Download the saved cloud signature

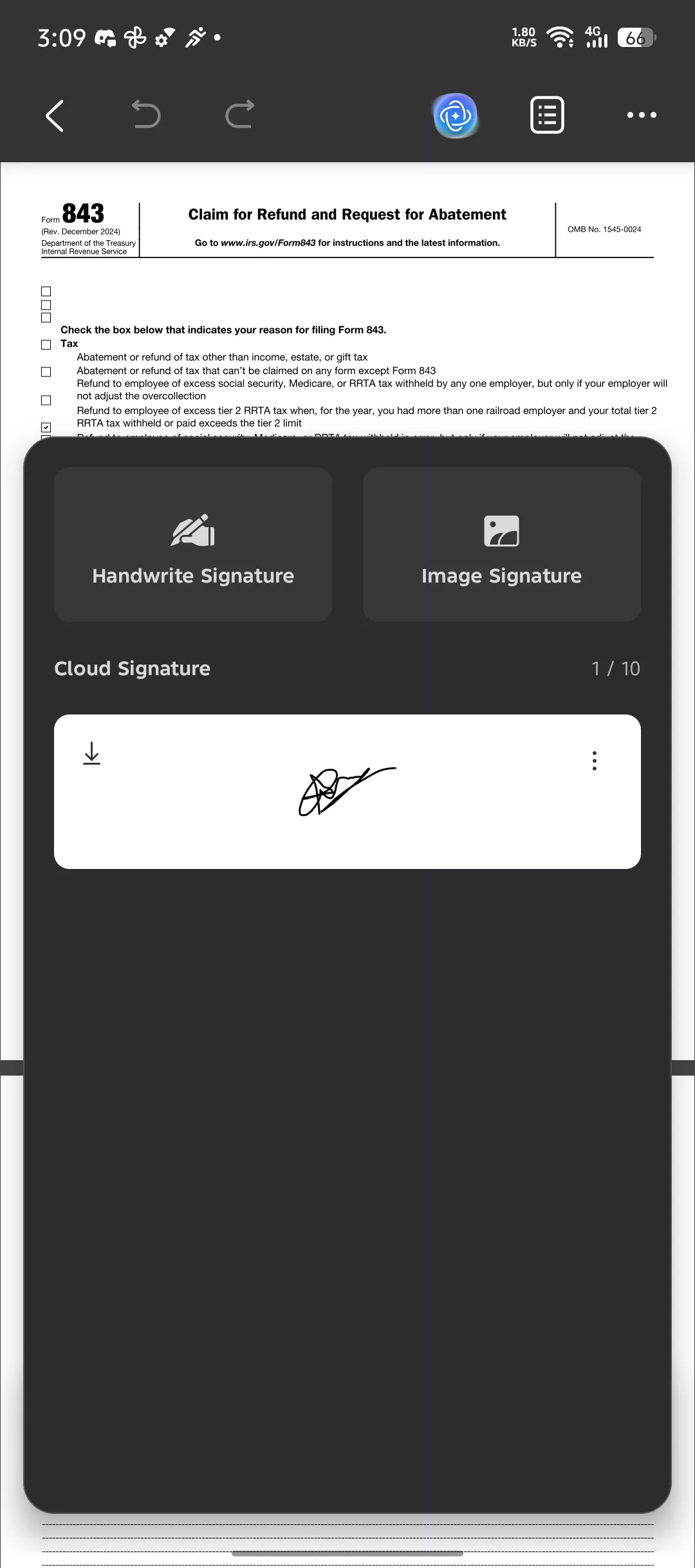point(91,753)
